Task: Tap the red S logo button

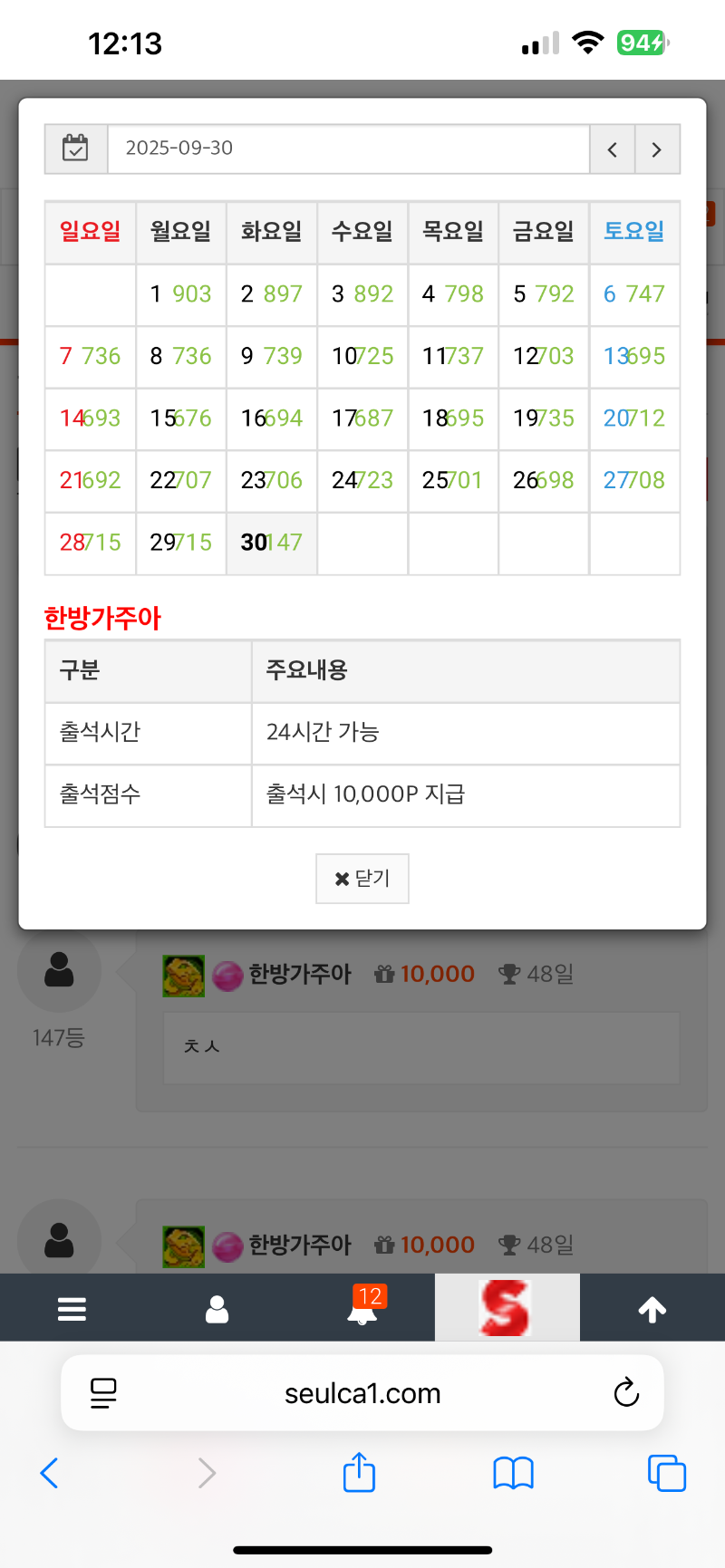Action: coord(507,1307)
